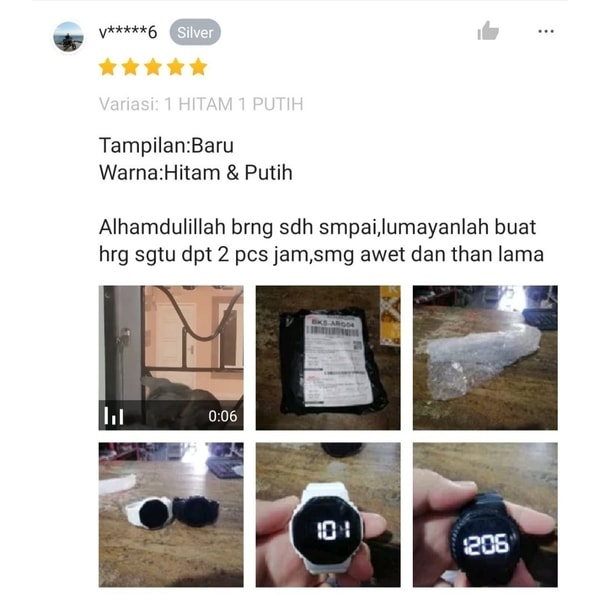Play the 0:06 review video
600x600 pixels.
171,357
